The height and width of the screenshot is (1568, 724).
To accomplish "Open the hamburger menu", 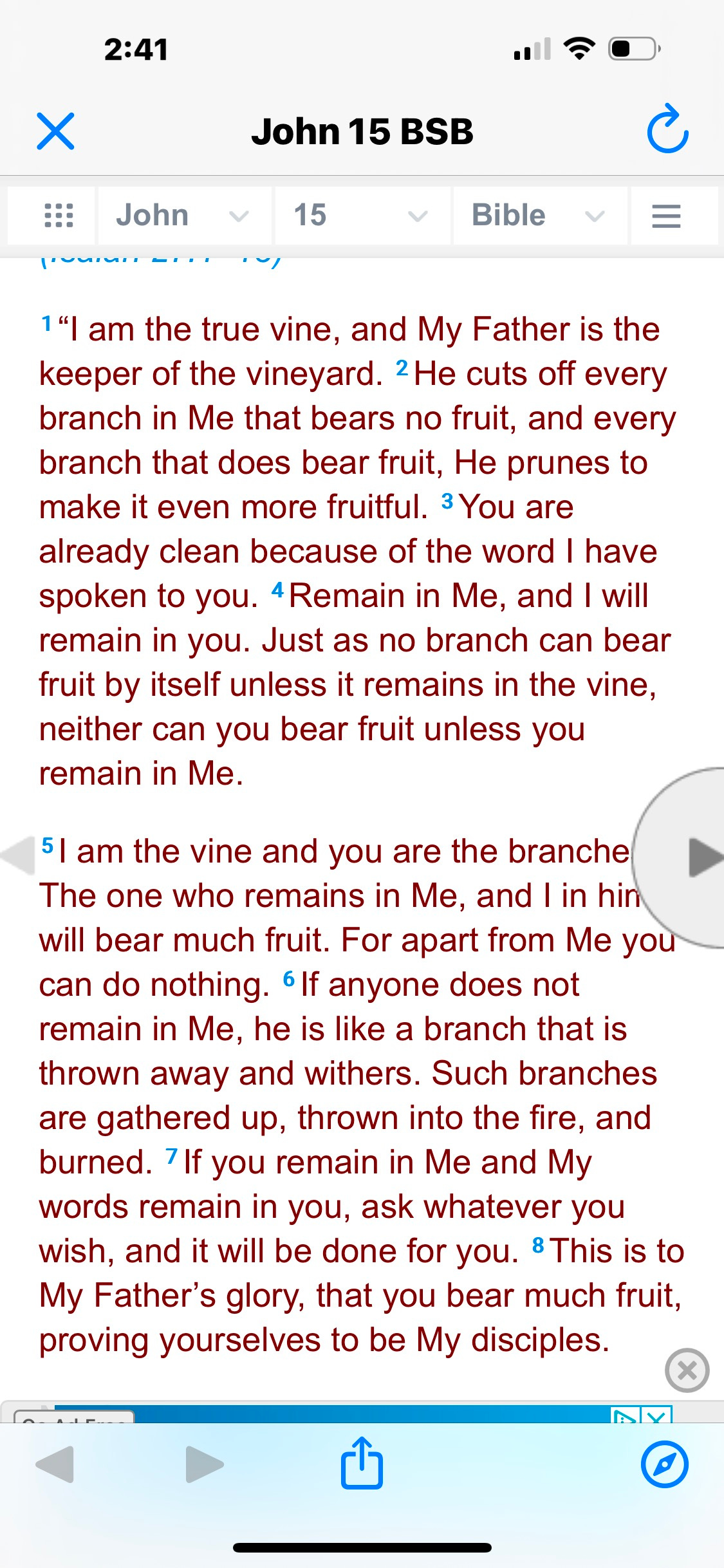I will pos(667,215).
